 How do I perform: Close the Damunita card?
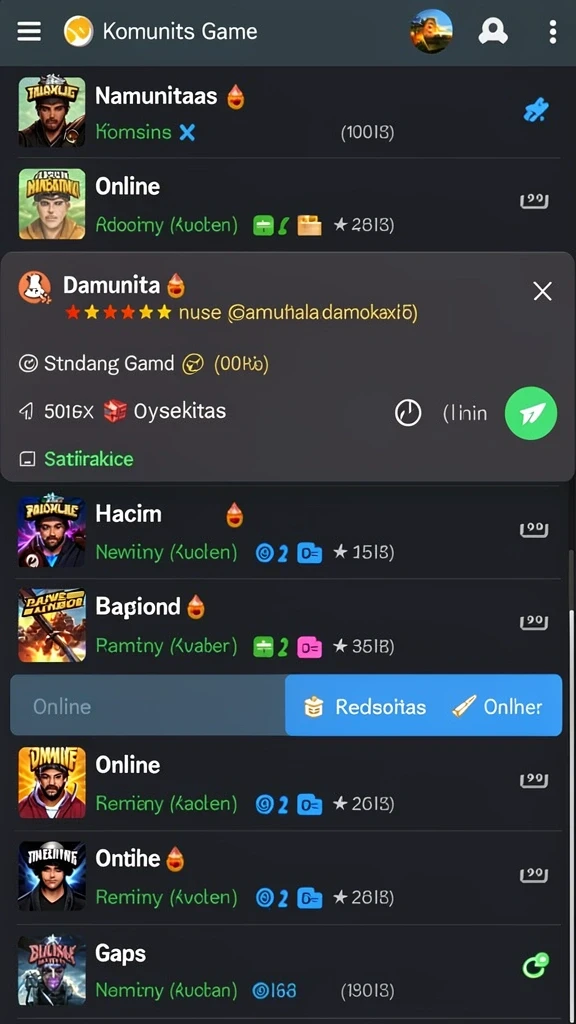[x=542, y=291]
